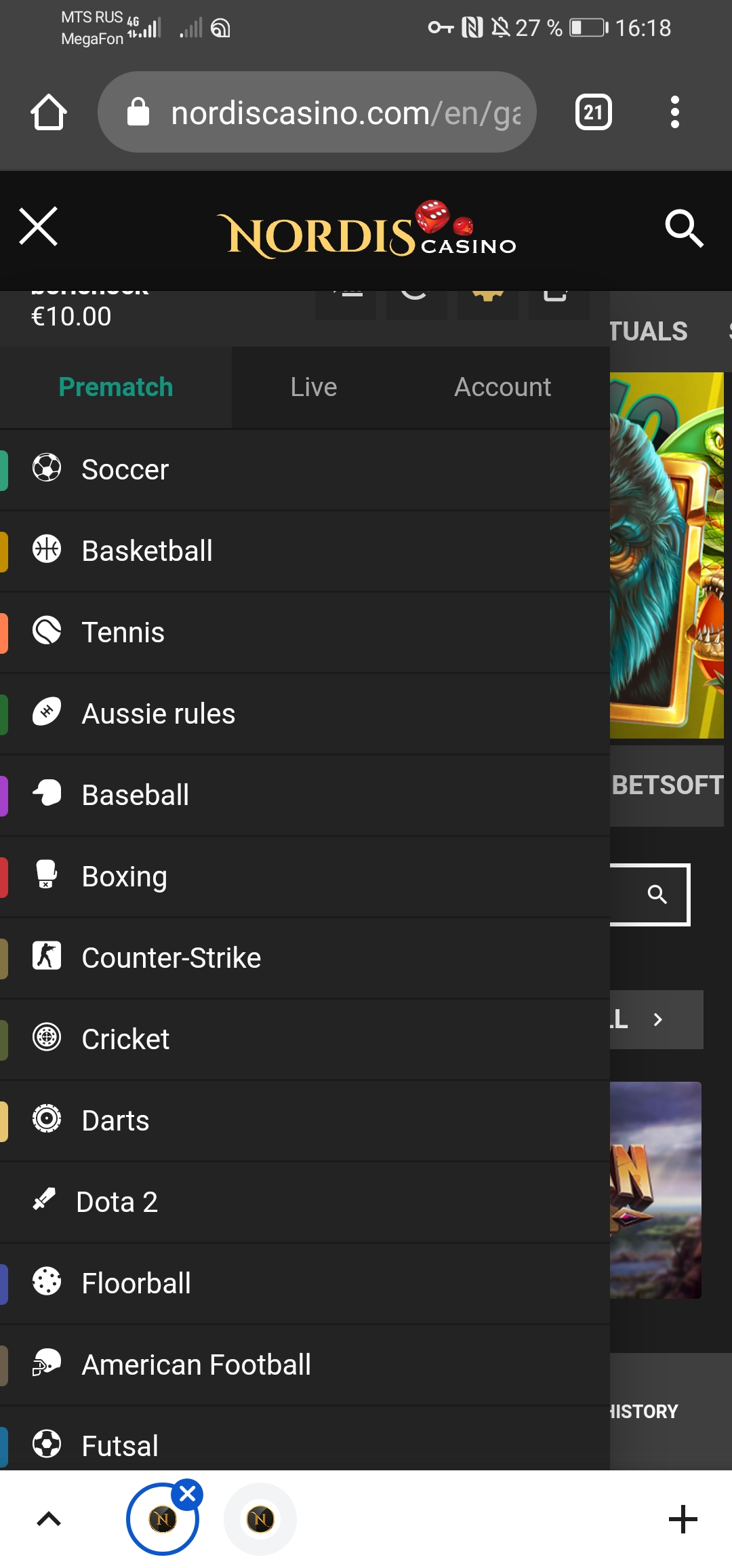Open Floorball events
Screen dimensions: 732x1568
point(305,1283)
